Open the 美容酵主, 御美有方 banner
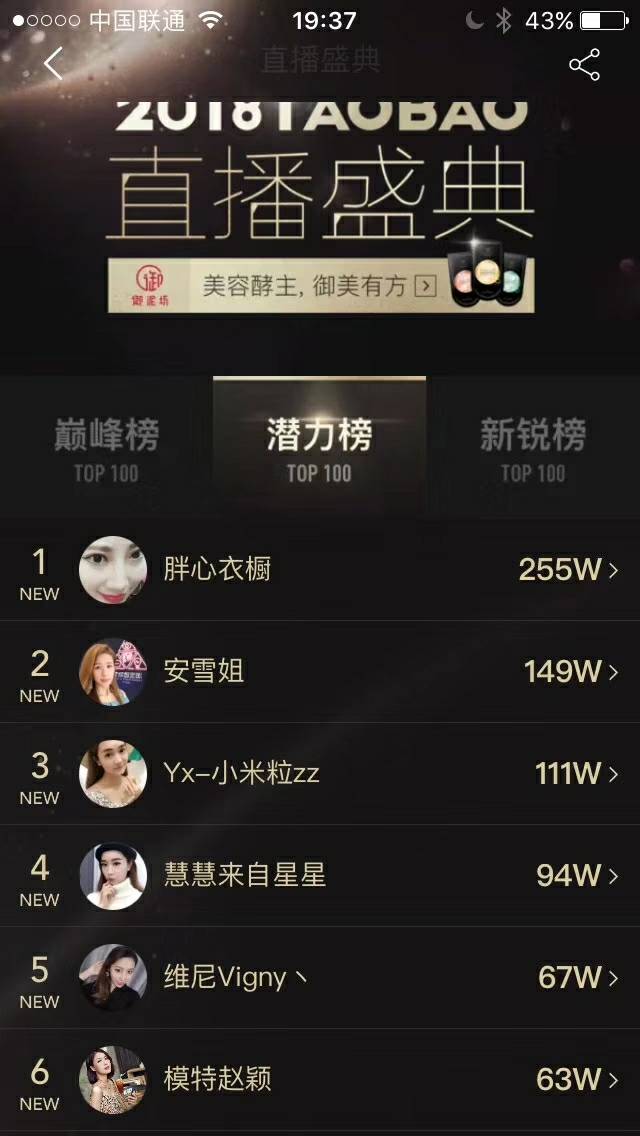Image resolution: width=640 pixels, height=1136 pixels. click(x=320, y=286)
